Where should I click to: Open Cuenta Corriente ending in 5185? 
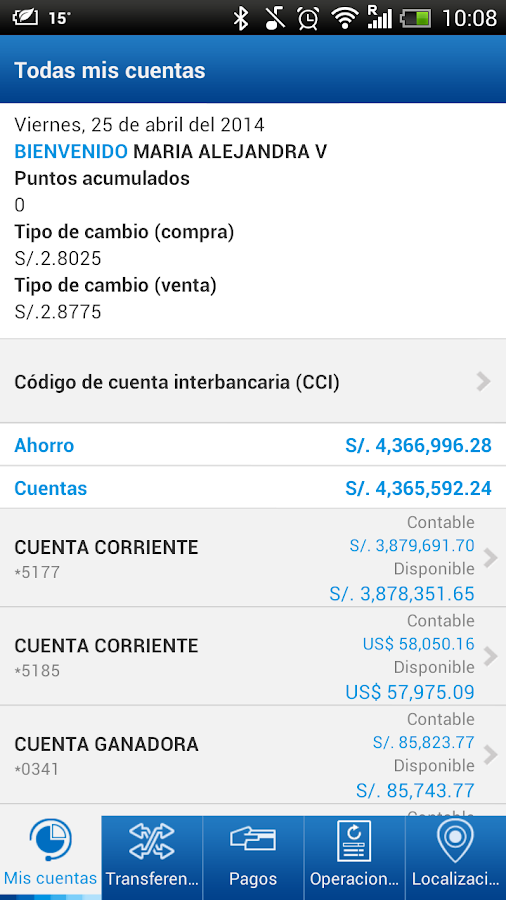coord(253,656)
